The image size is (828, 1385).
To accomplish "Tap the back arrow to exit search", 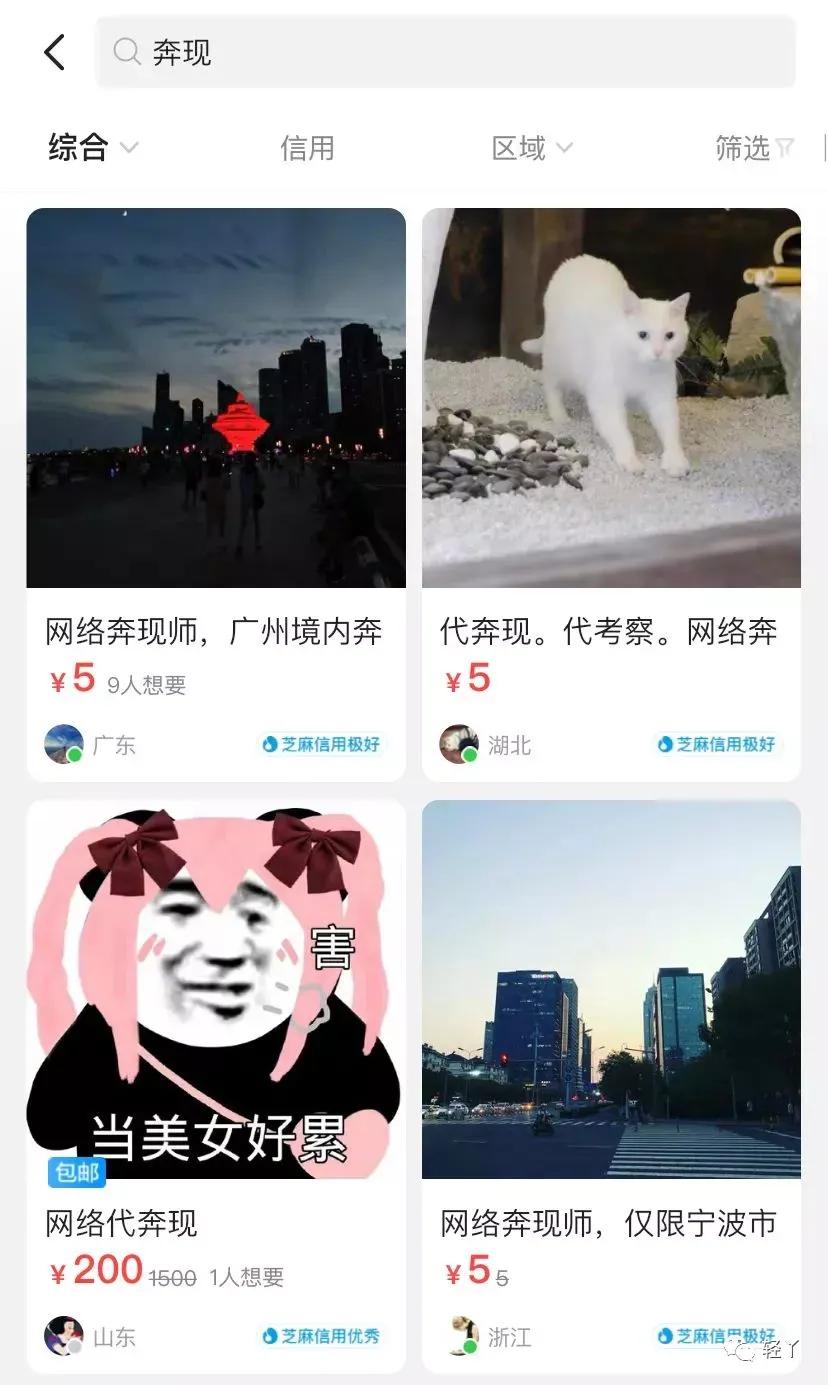I will pos(55,51).
